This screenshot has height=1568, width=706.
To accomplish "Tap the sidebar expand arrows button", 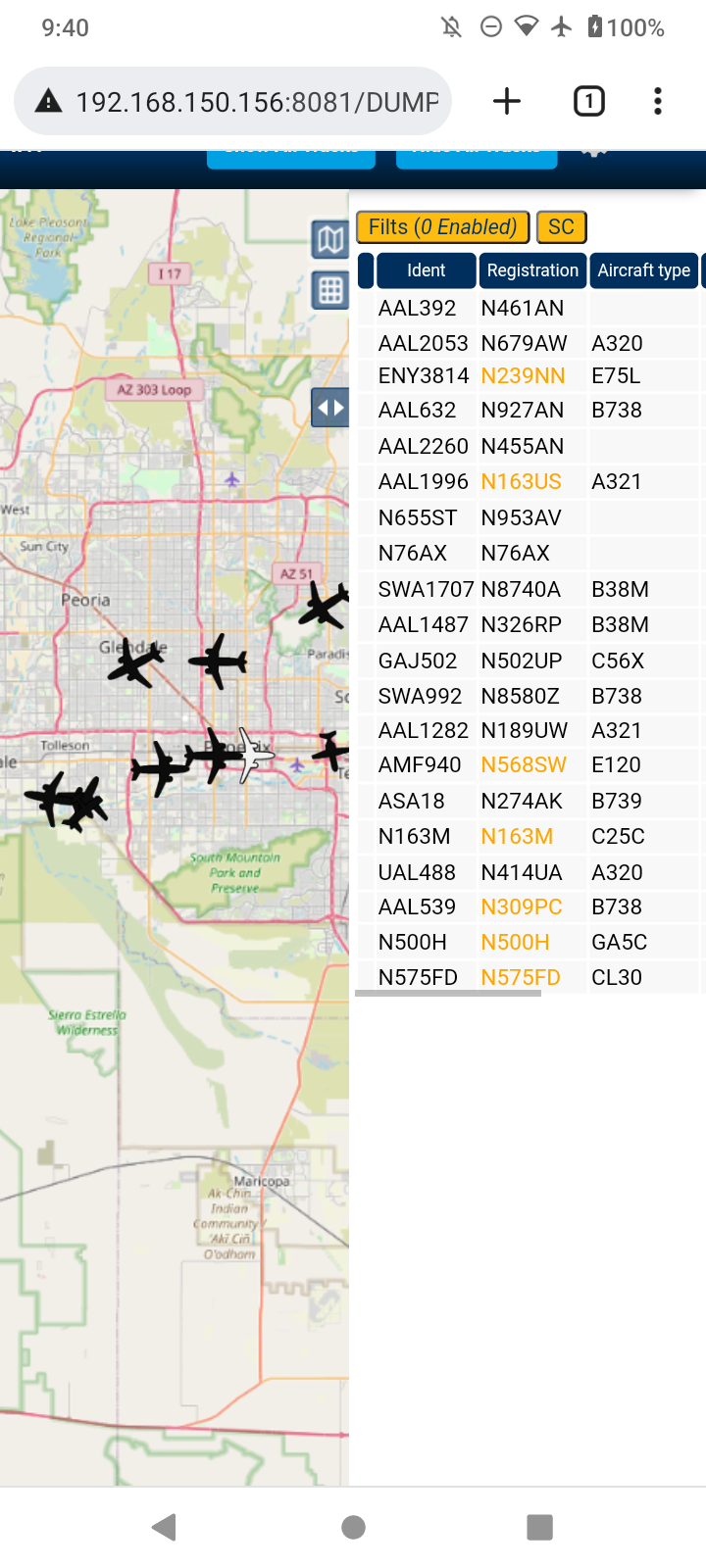I will [x=330, y=408].
